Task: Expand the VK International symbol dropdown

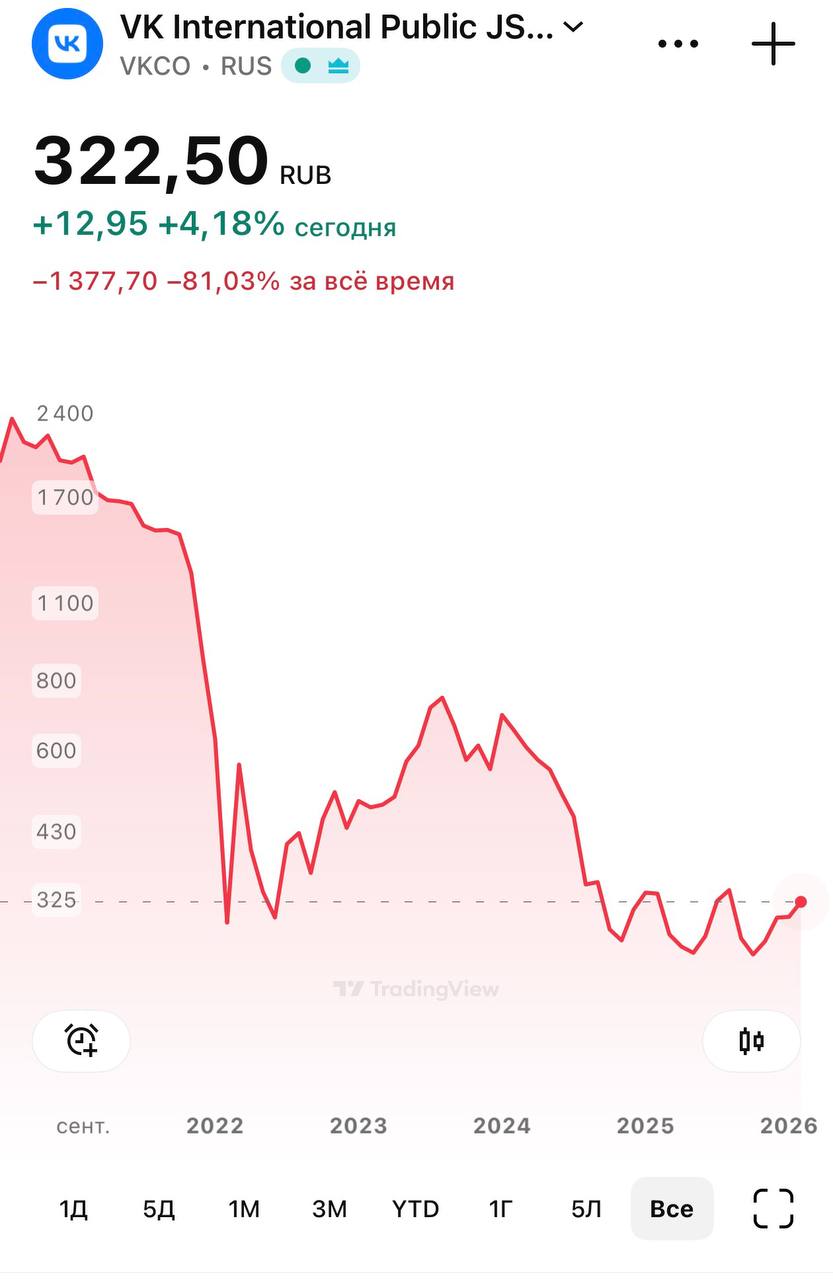Action: click(x=573, y=28)
